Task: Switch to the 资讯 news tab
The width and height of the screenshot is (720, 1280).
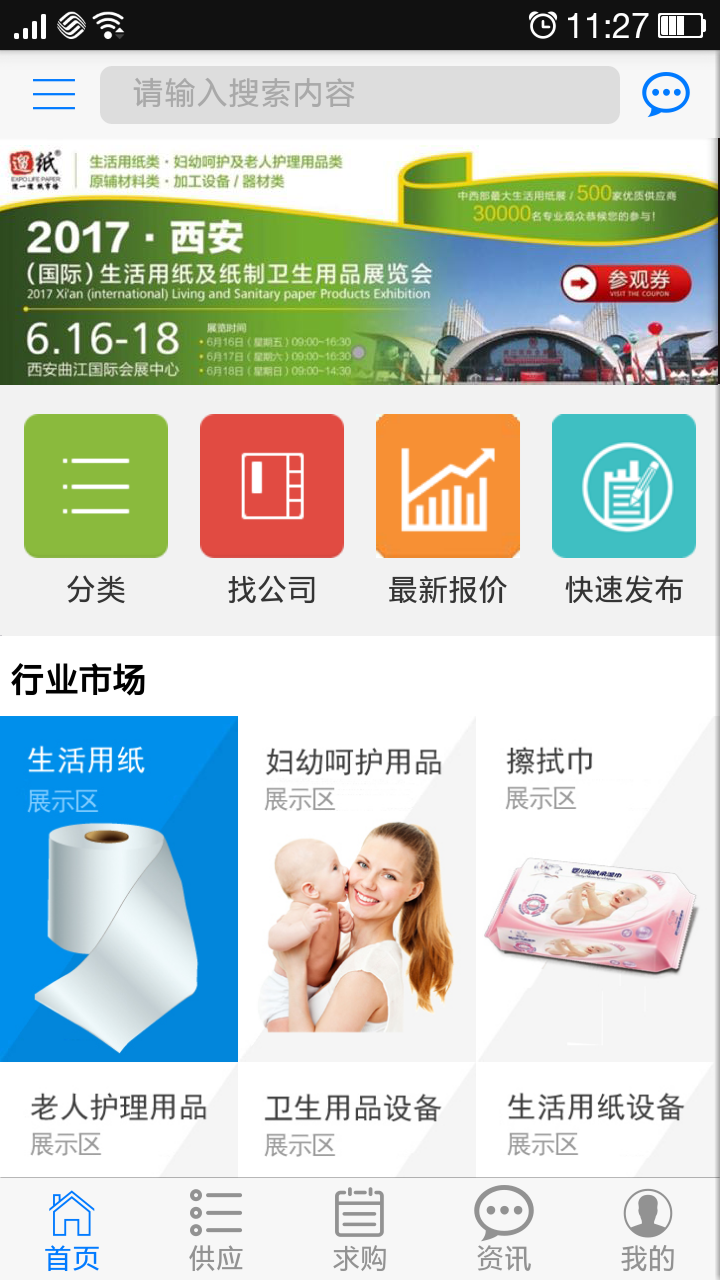Action: [x=504, y=1230]
